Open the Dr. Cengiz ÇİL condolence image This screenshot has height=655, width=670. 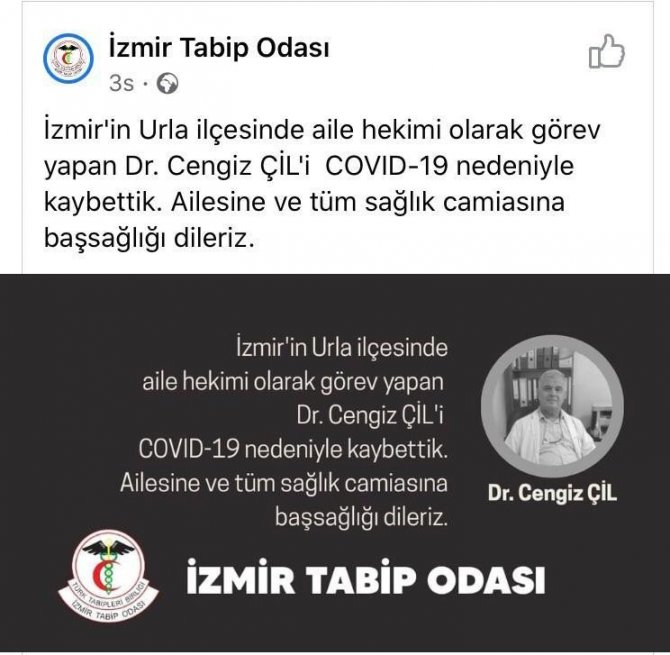[x=335, y=460]
